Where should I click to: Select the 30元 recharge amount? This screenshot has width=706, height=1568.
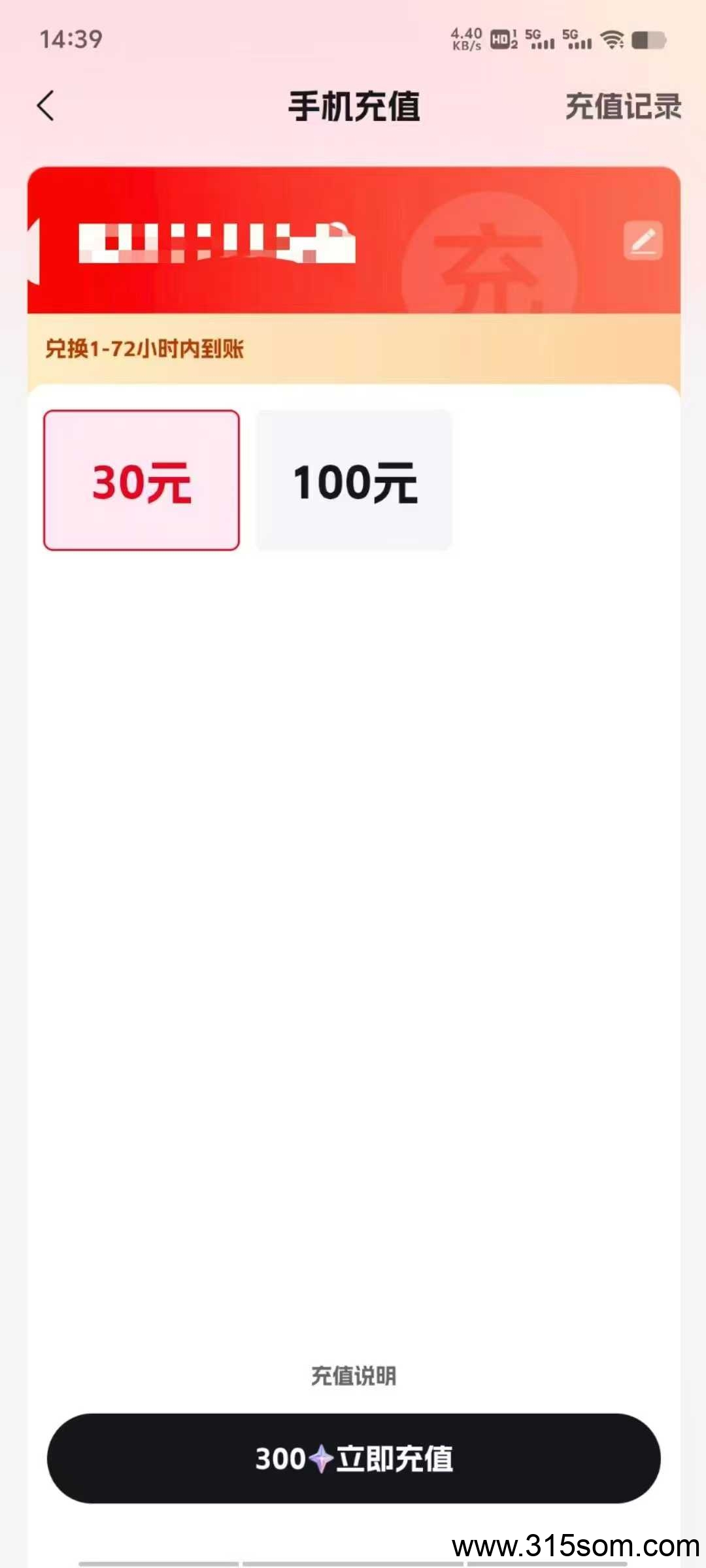pos(142,480)
